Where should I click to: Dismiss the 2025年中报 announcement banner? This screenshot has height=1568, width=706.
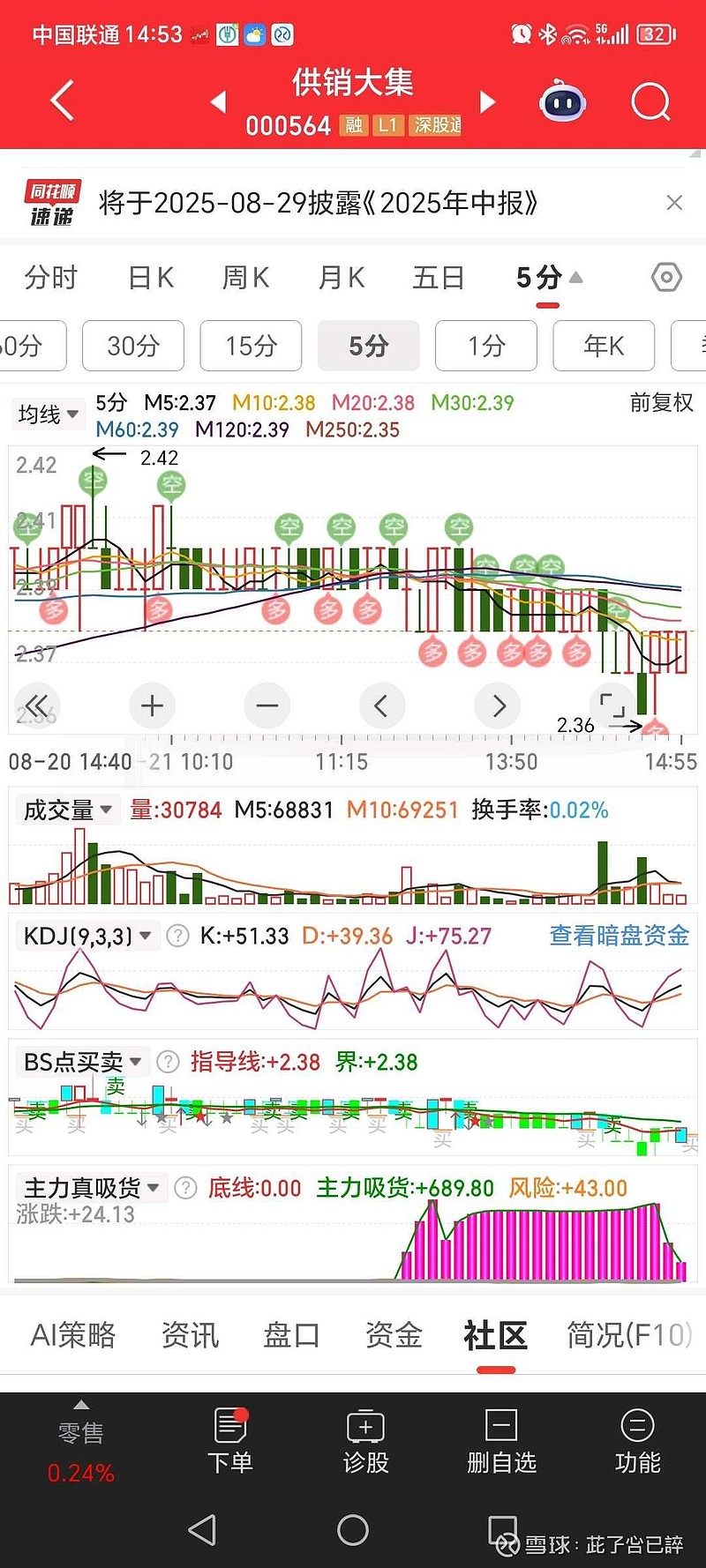674,203
